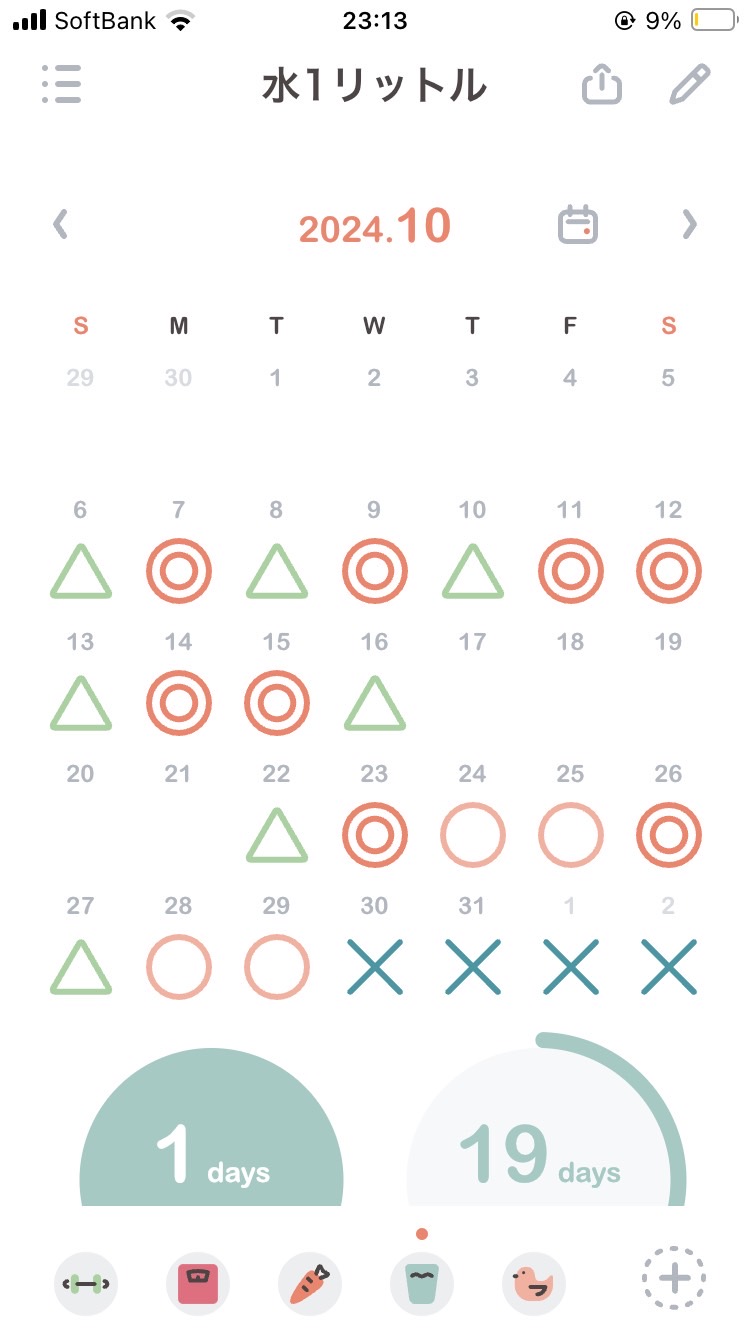Go to the previous month
Viewport: 750px width, 1334px height.
click(60, 224)
